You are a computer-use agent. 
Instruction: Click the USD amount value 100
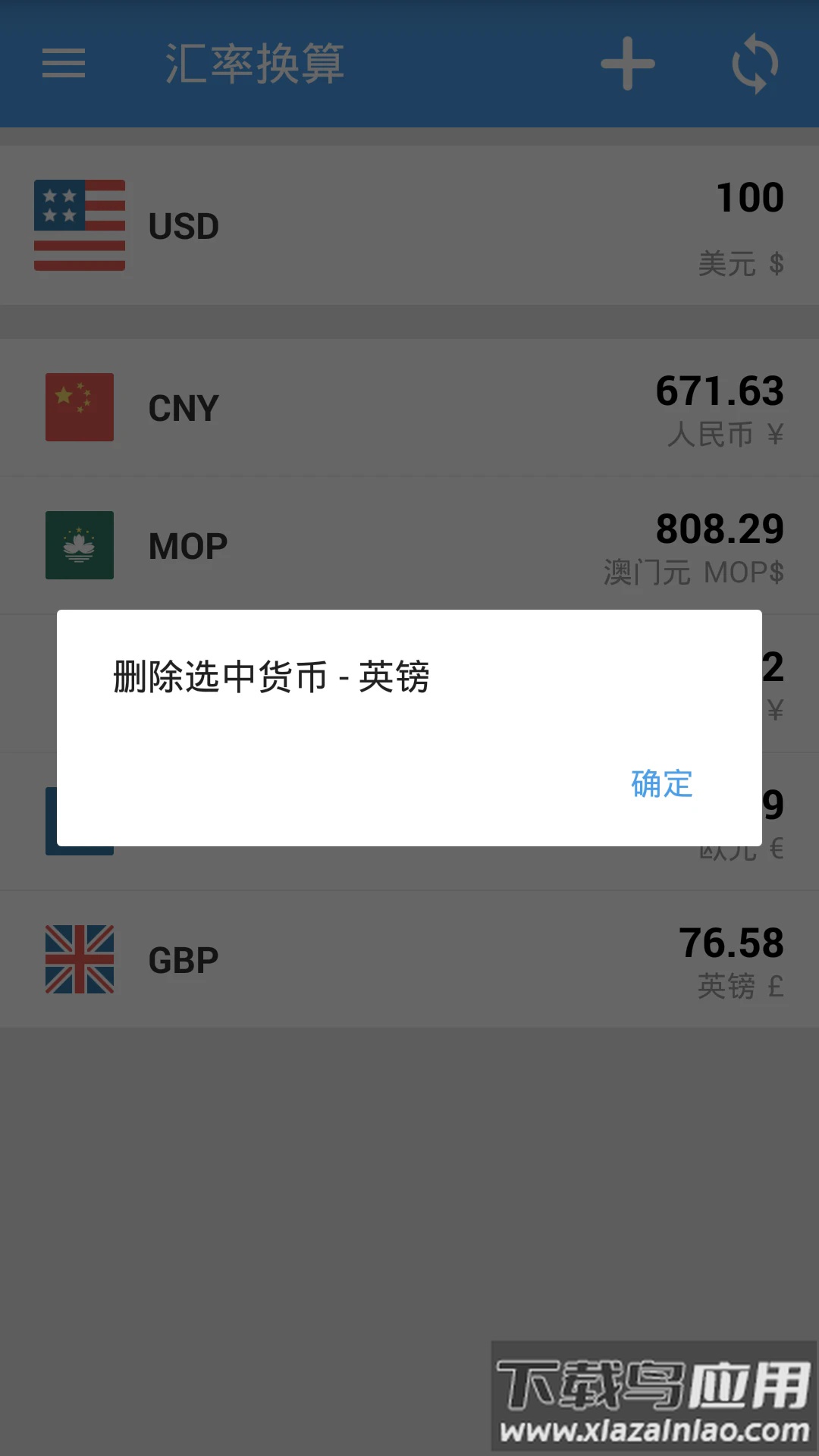pyautogui.click(x=749, y=197)
